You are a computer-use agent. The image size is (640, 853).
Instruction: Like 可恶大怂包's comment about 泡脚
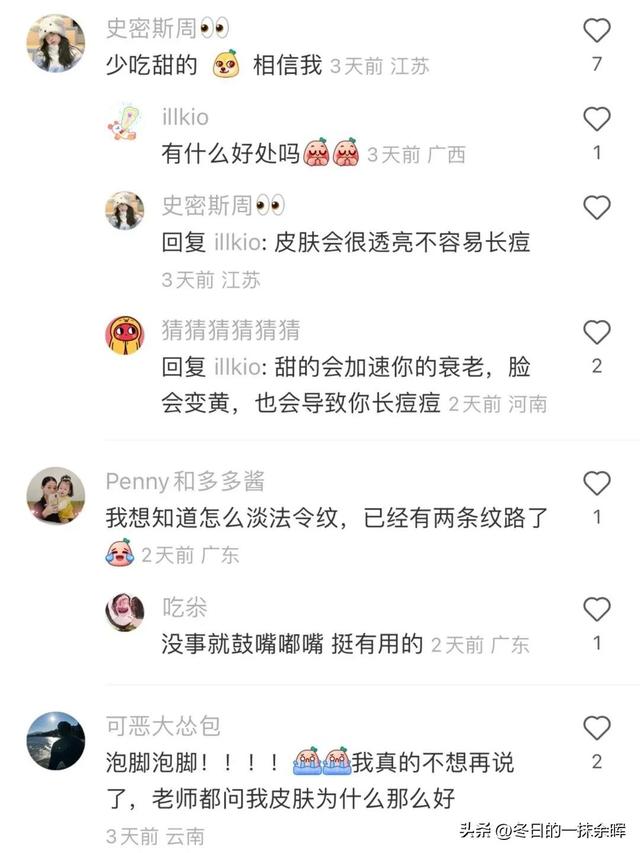597,728
